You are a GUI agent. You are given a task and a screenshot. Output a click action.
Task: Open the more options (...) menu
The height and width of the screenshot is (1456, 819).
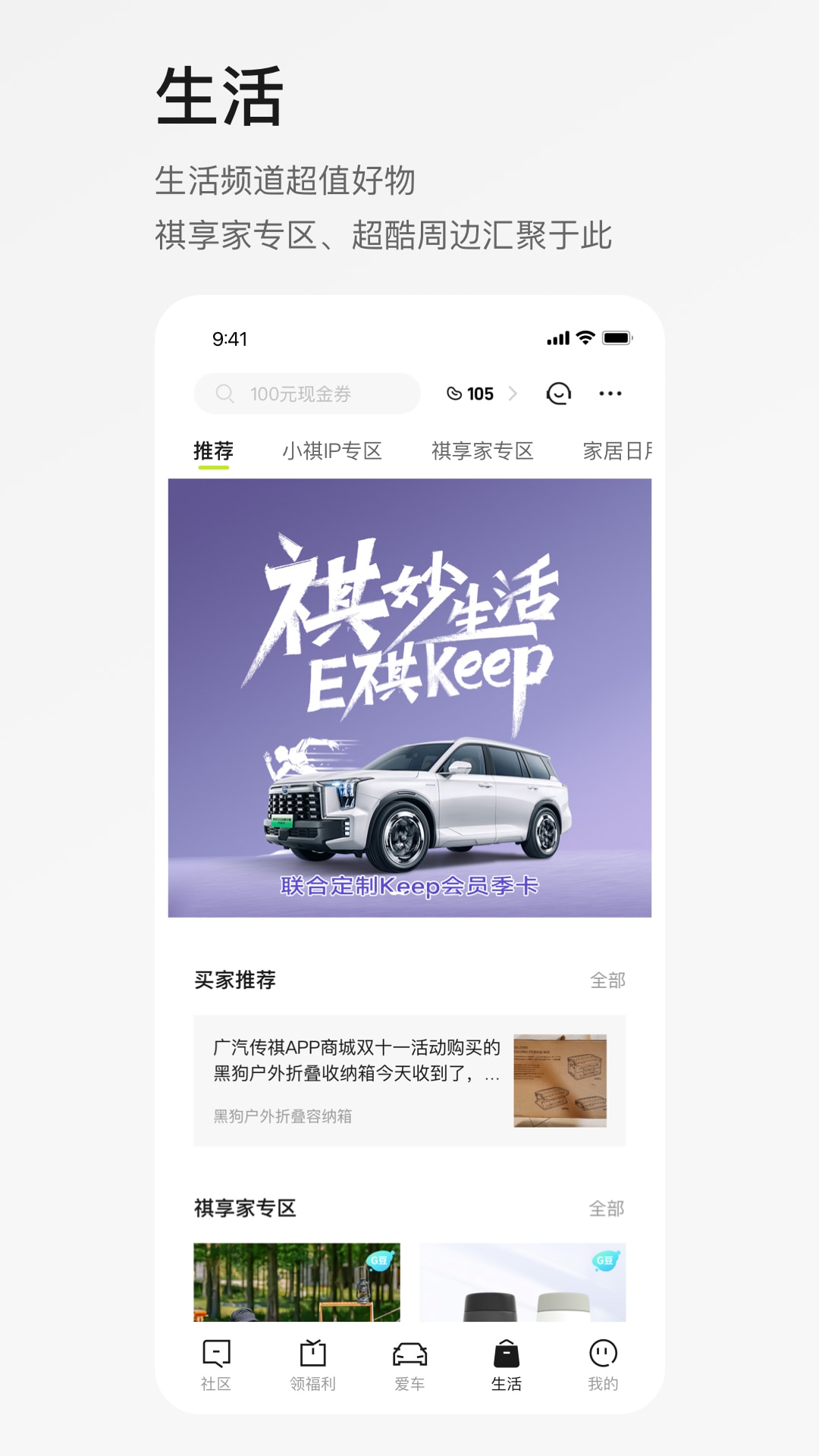611,394
